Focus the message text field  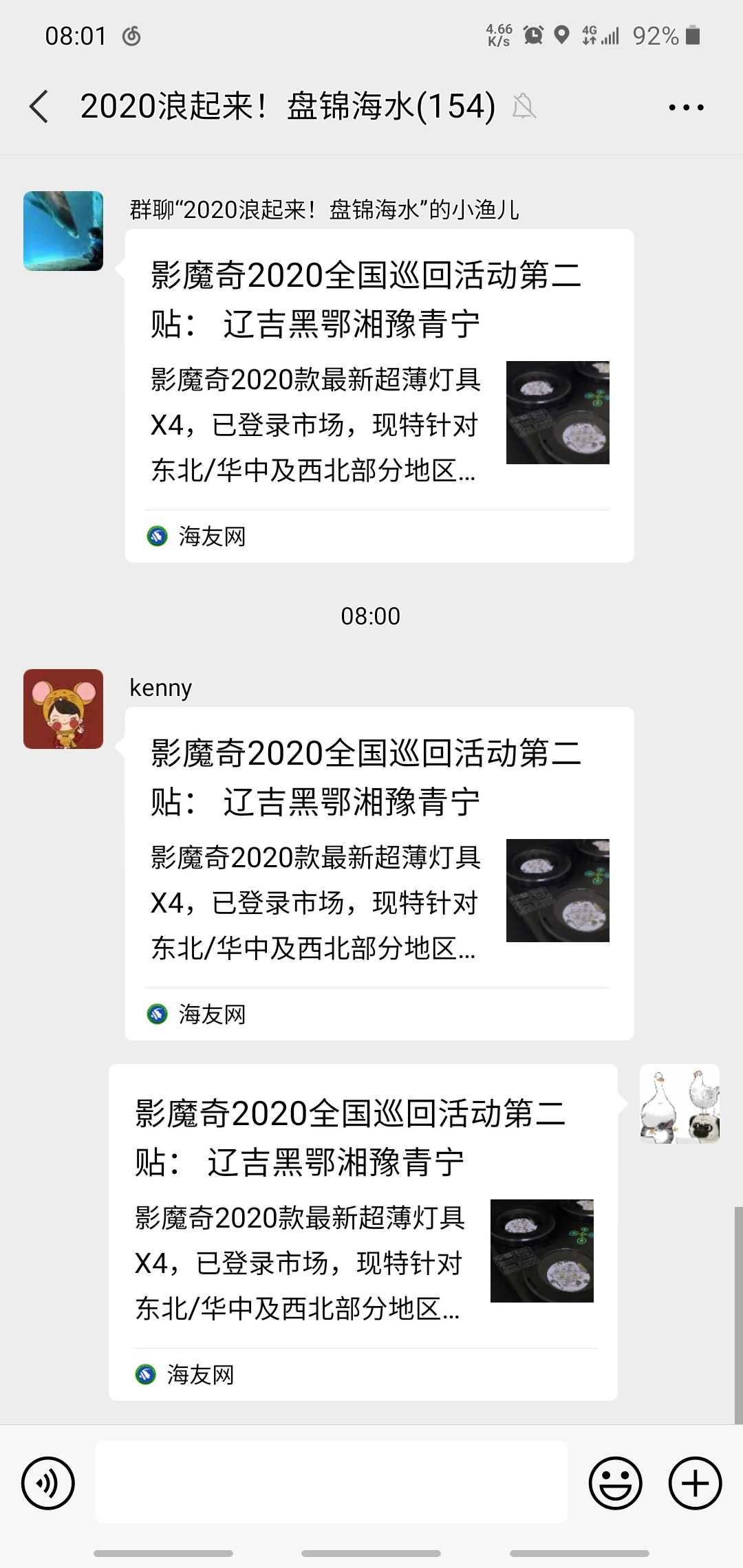tap(332, 1482)
